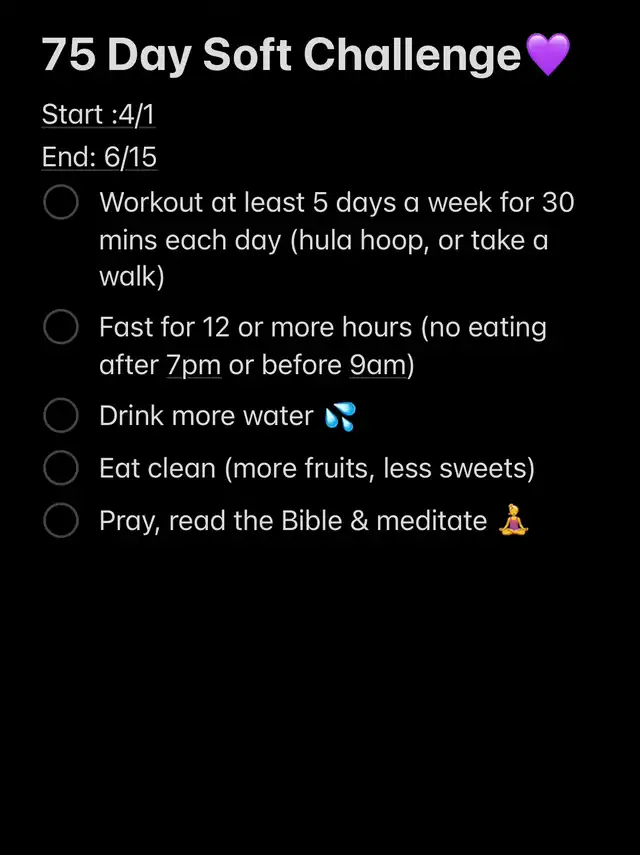Image resolution: width=640 pixels, height=855 pixels.
Task: Tick the Drink more water checkbox
Action: click(x=61, y=416)
